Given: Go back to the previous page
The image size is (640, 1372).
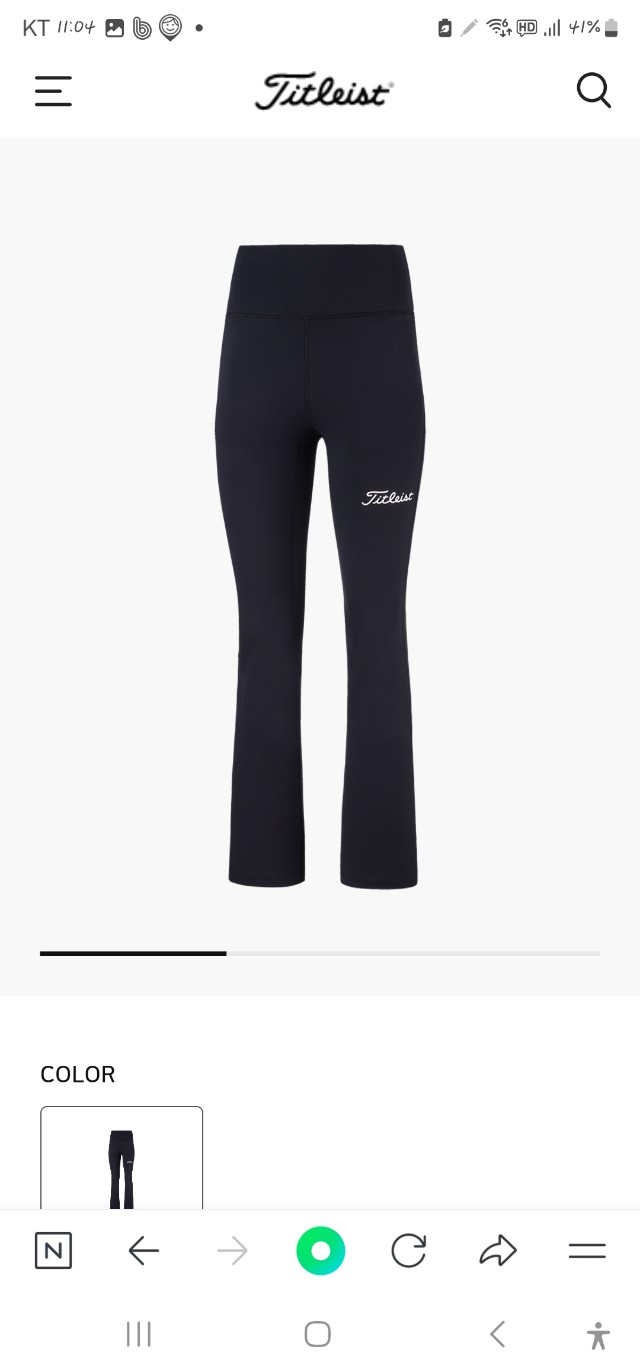Looking at the screenshot, I should (143, 1250).
